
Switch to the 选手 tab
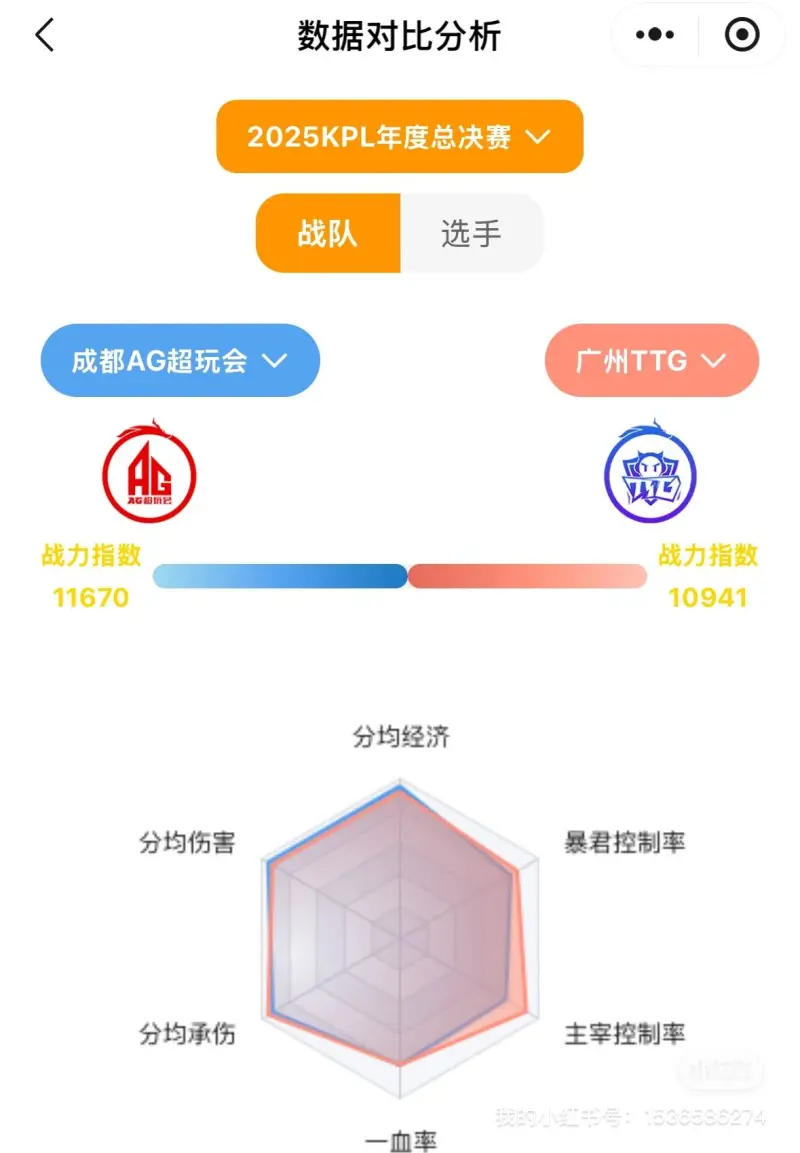point(471,234)
